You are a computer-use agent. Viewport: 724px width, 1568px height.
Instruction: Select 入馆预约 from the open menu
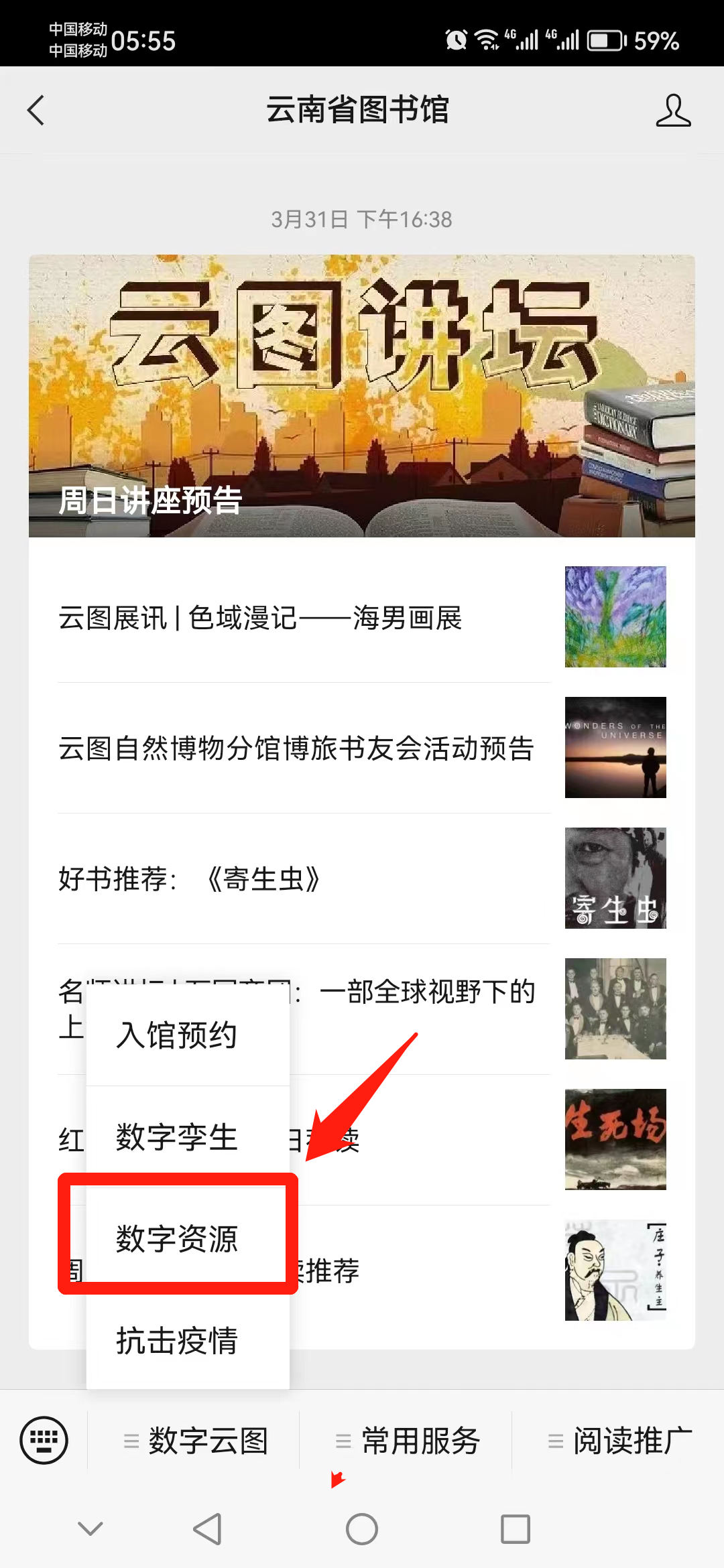coord(178,1033)
